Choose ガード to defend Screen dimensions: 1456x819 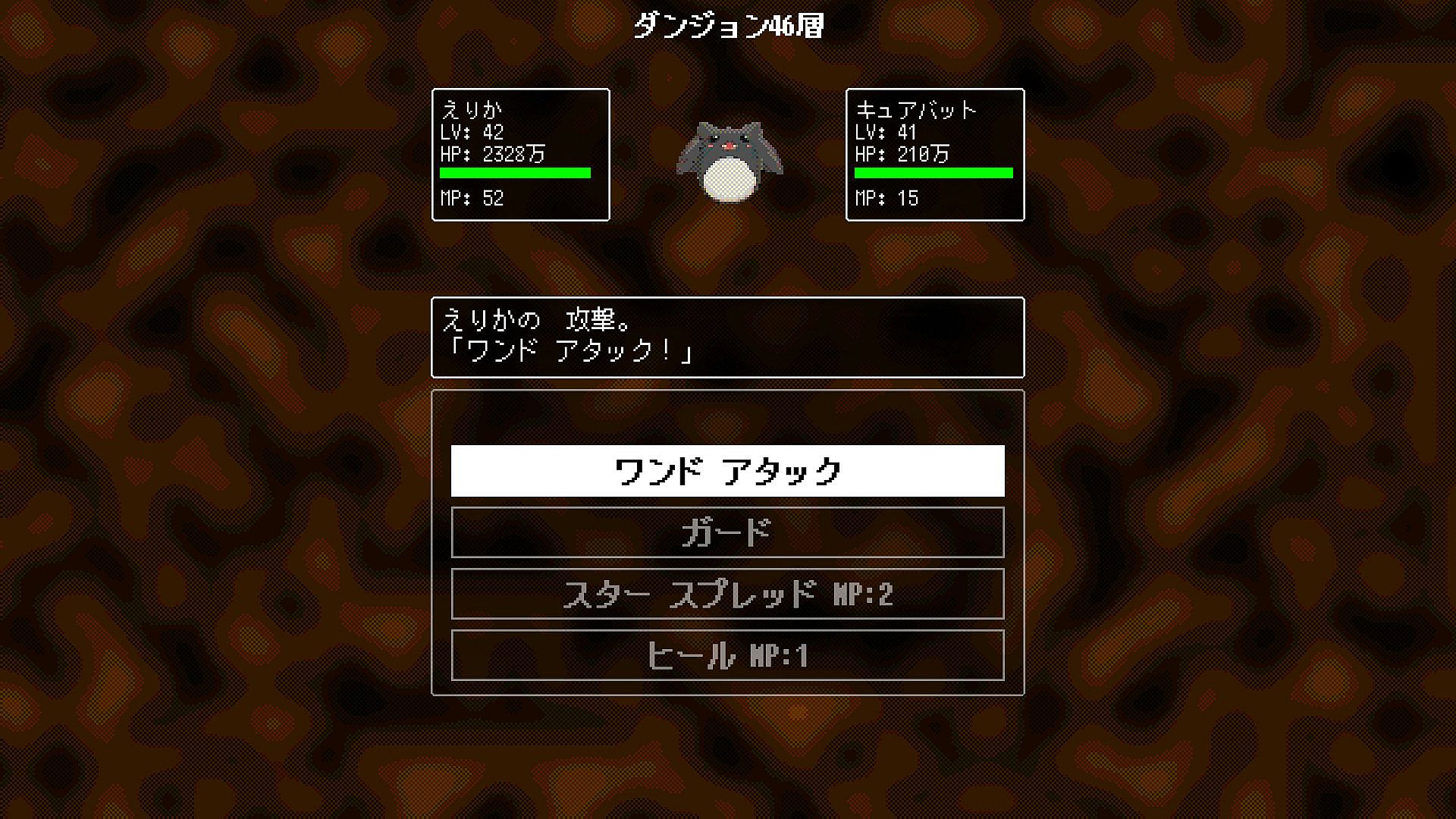click(x=727, y=532)
